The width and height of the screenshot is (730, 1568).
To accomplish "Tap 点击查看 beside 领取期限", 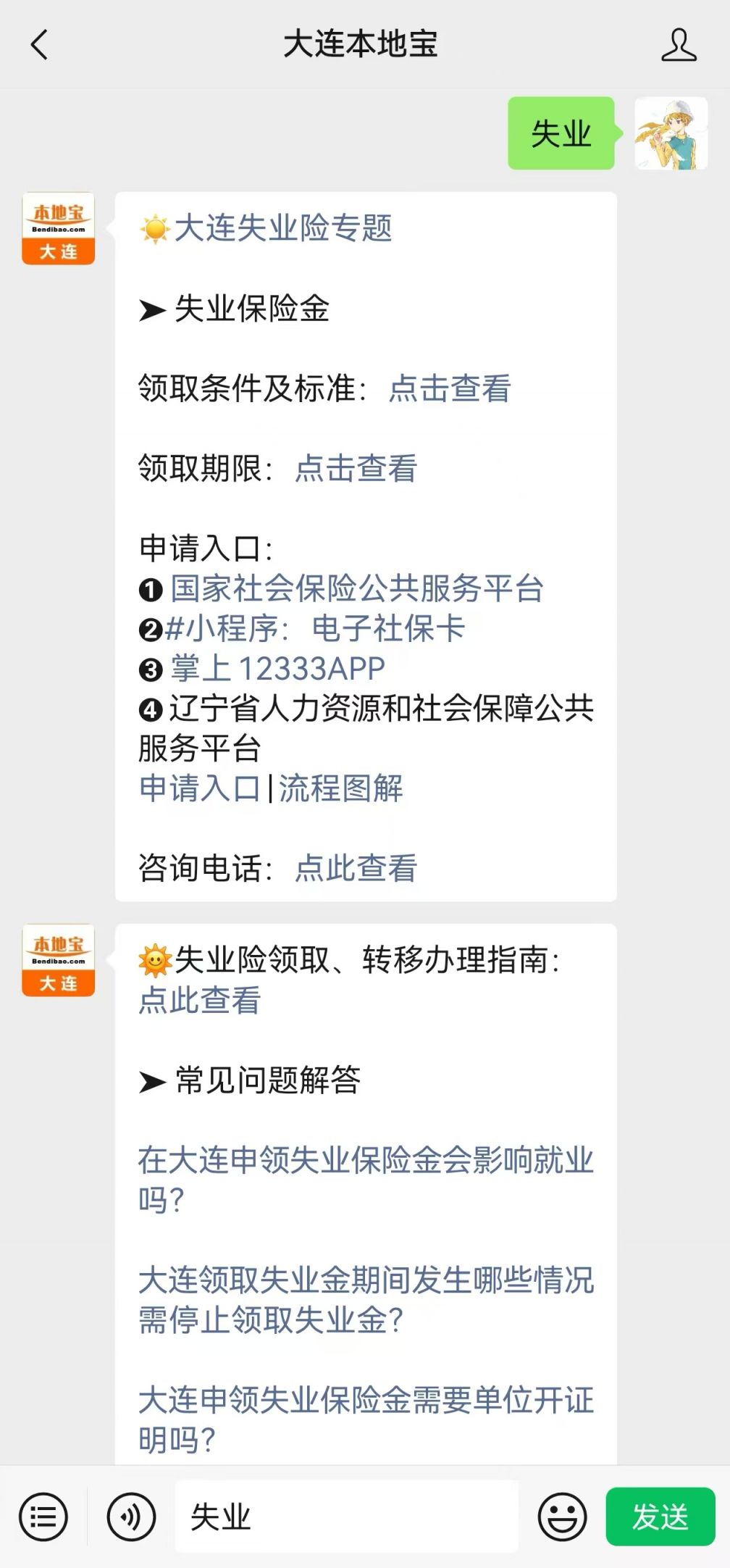I will click(356, 468).
